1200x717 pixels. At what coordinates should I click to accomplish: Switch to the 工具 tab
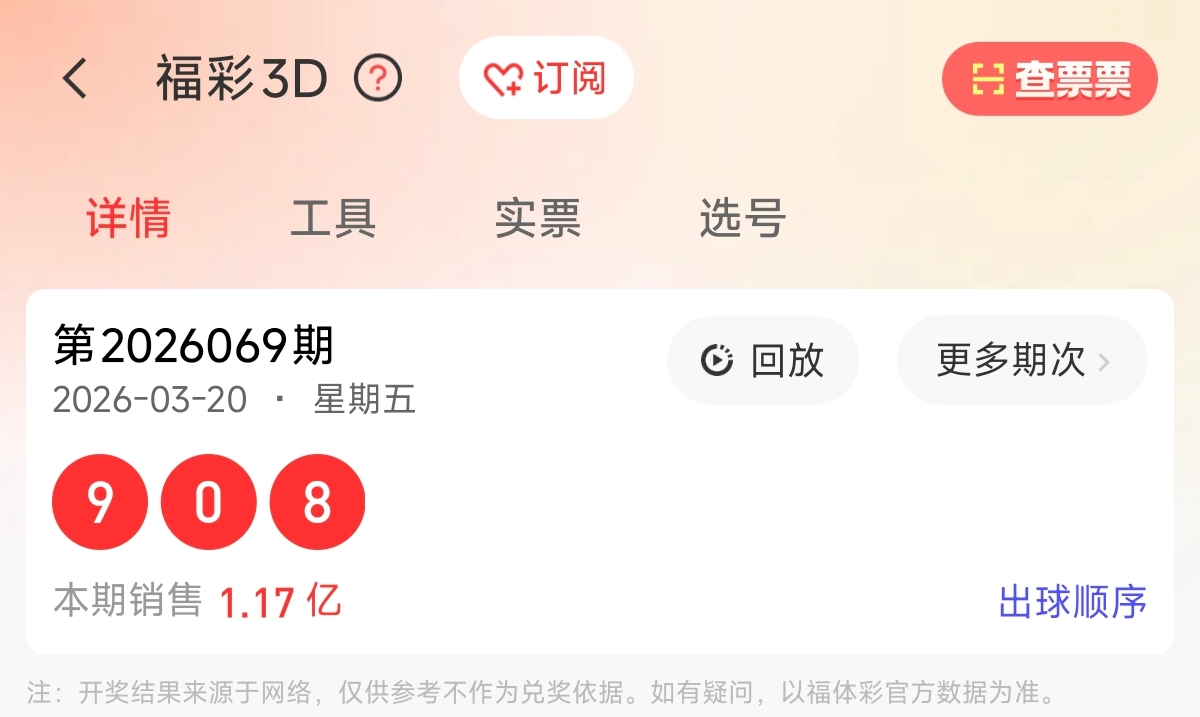click(333, 219)
